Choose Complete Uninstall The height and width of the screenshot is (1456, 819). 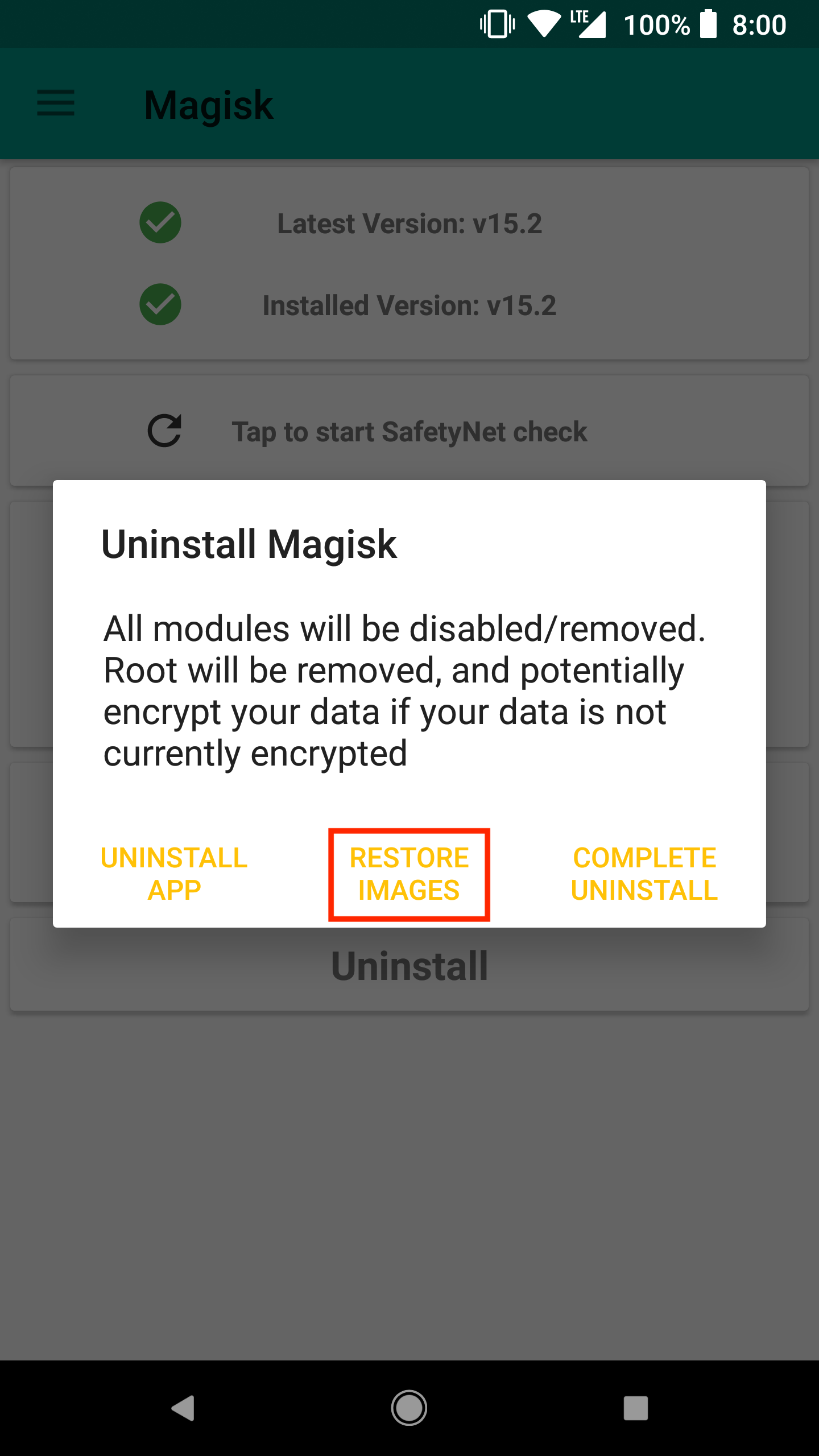[x=644, y=874]
